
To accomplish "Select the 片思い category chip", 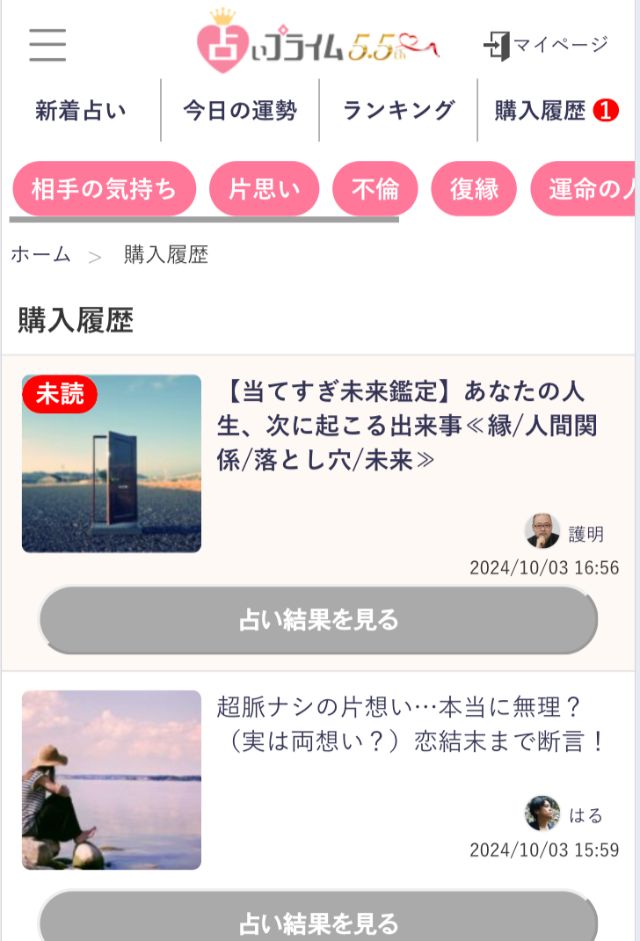I will (x=264, y=189).
